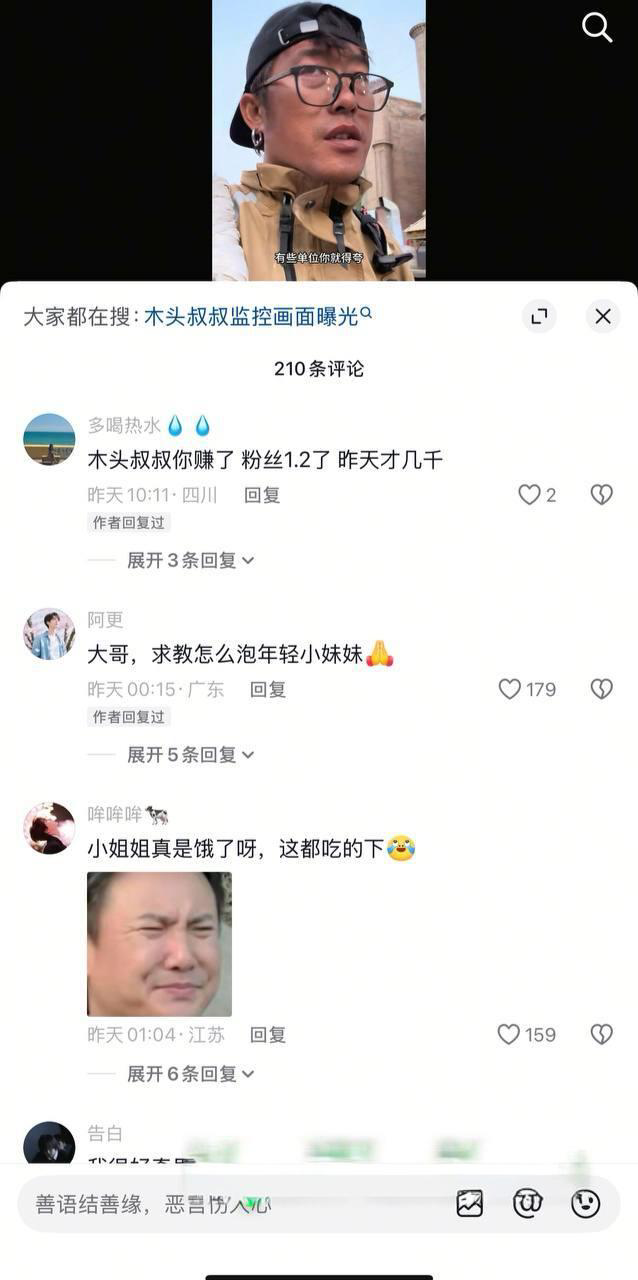Close the comments panel
Screen dimensions: 638x1280
pos(602,317)
